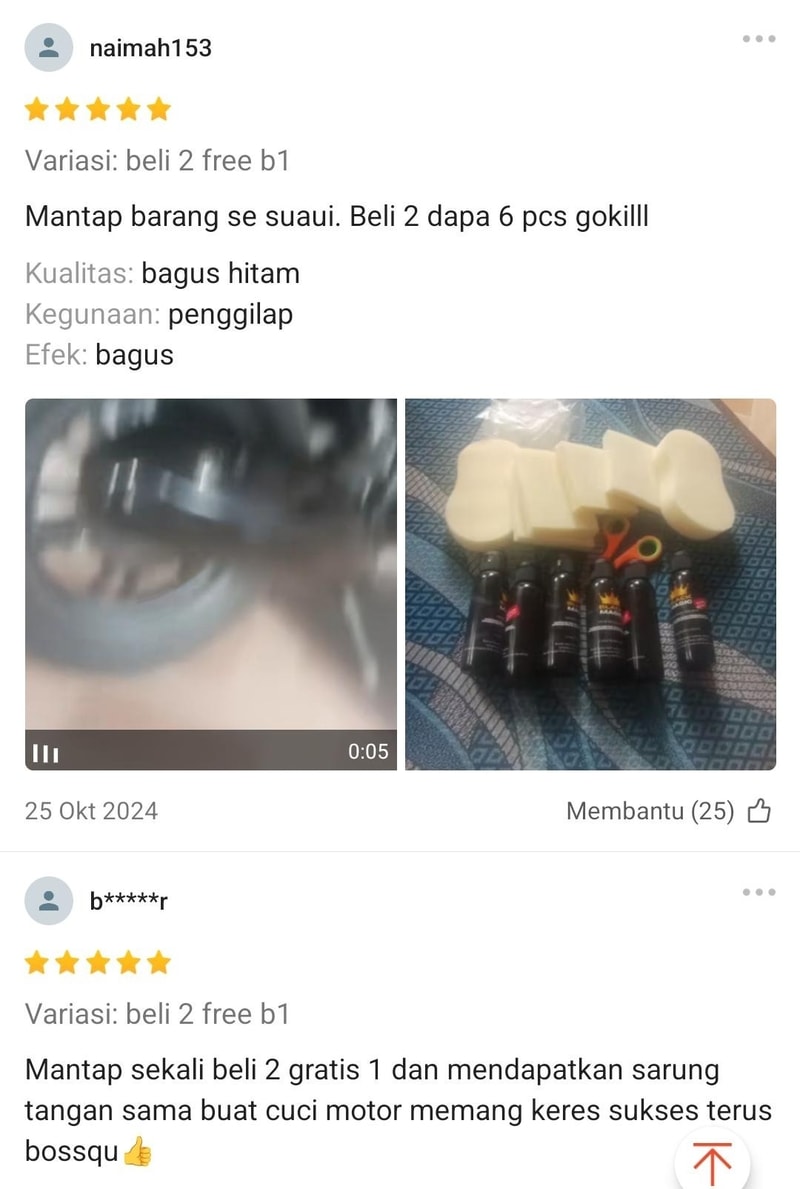This screenshot has height=1189, width=800.
Task: Tap the 0:05 video duration indicator
Action: pos(368,754)
